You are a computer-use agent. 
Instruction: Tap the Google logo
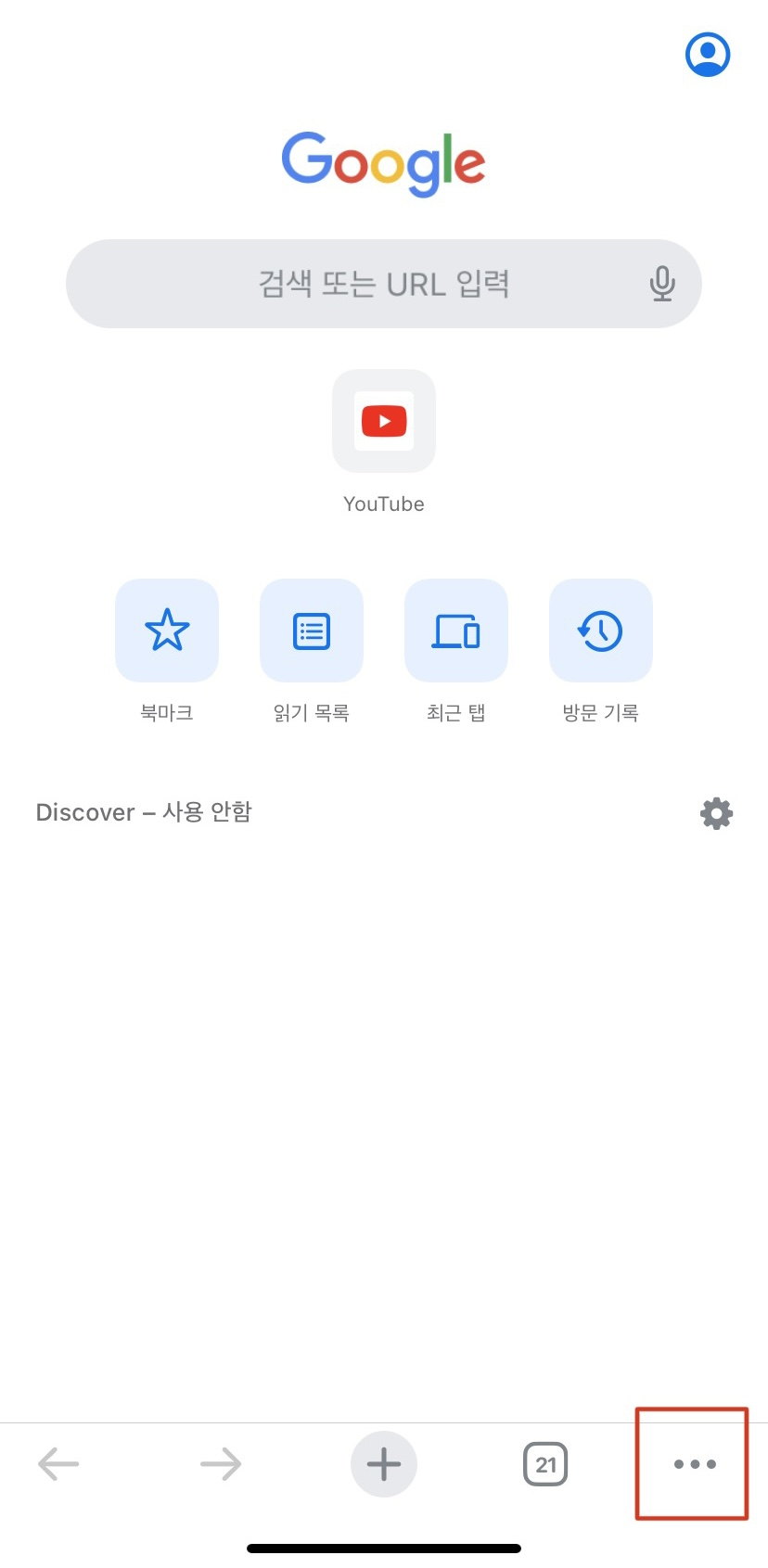384,162
